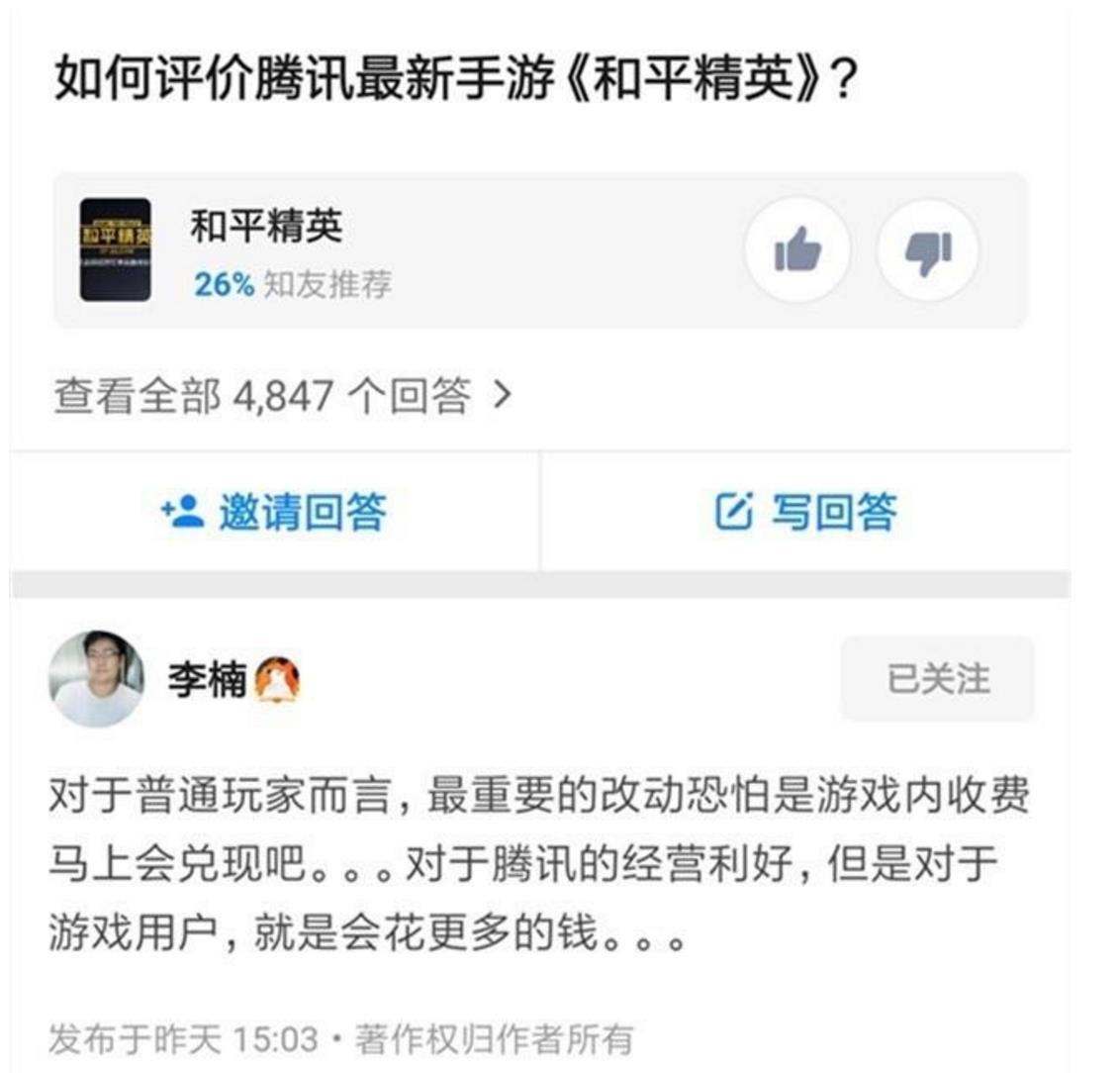1120x1073 pixels.
Task: Tap 写回答 to write an answer
Action: pos(805,512)
